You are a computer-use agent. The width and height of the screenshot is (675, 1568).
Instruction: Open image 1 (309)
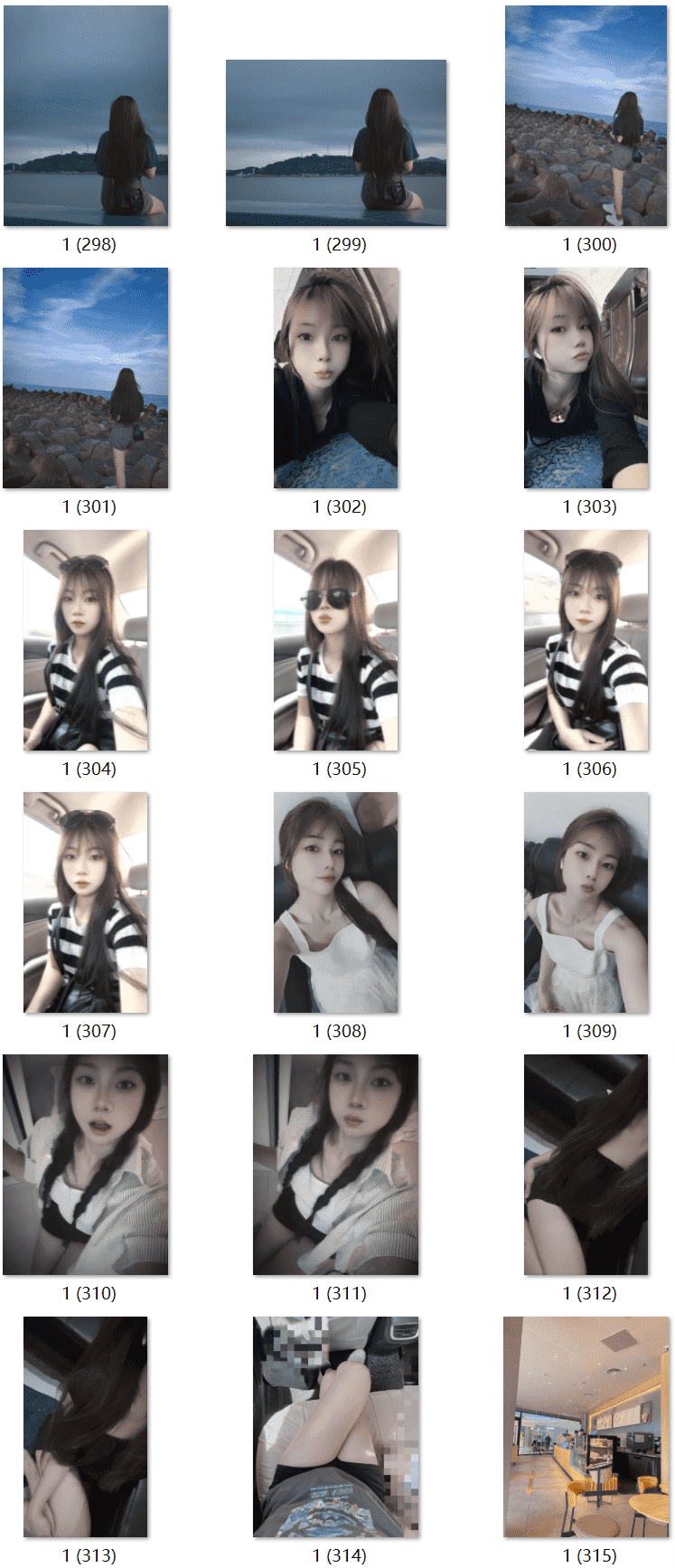coord(586,902)
